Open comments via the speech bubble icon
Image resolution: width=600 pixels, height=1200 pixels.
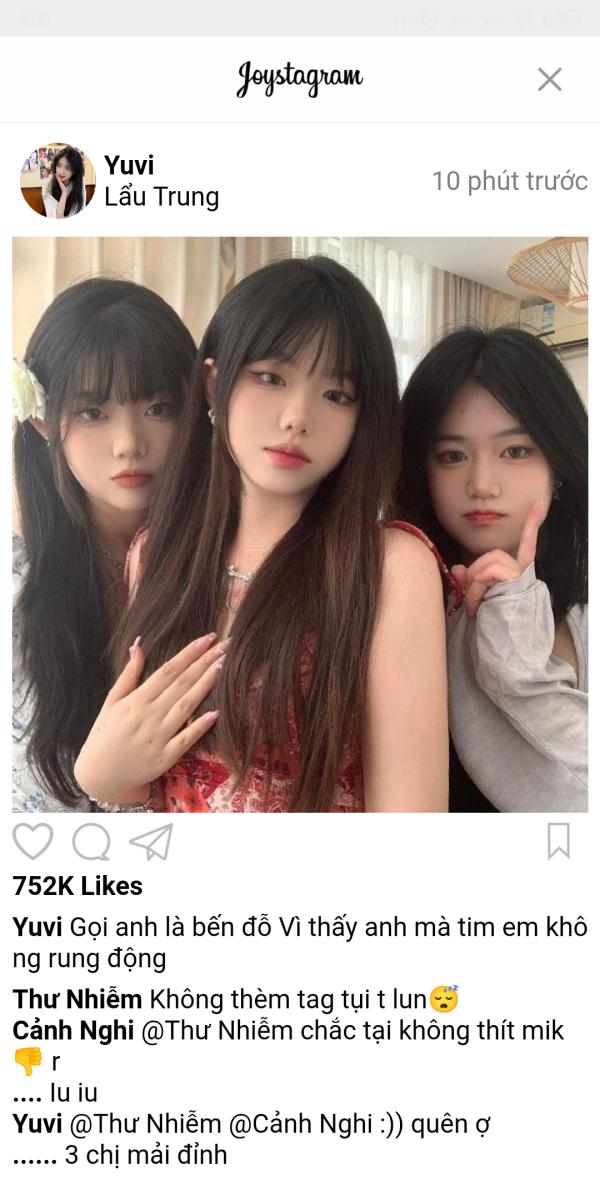click(91, 842)
